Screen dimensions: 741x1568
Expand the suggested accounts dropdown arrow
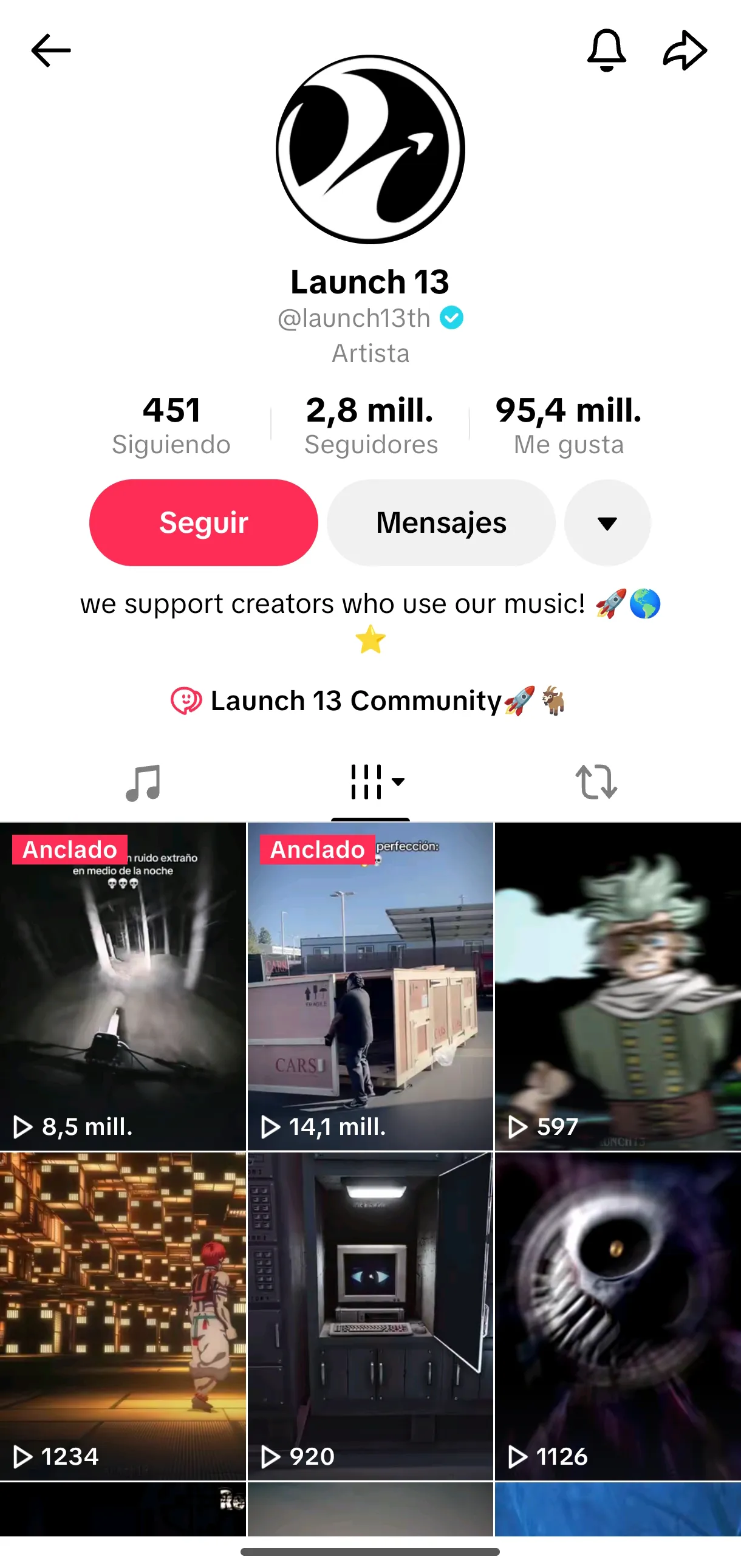point(607,522)
